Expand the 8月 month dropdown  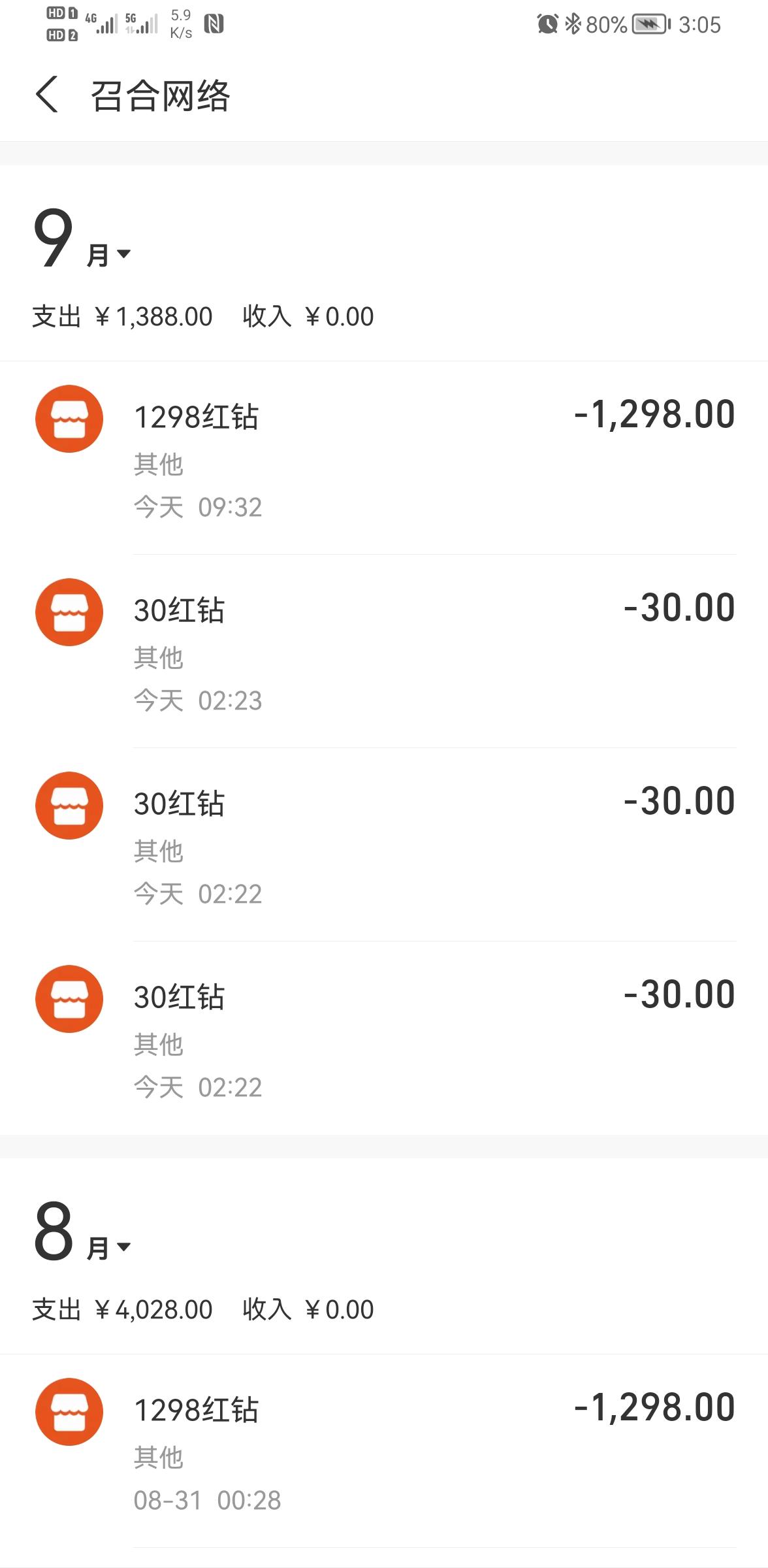(82, 1232)
